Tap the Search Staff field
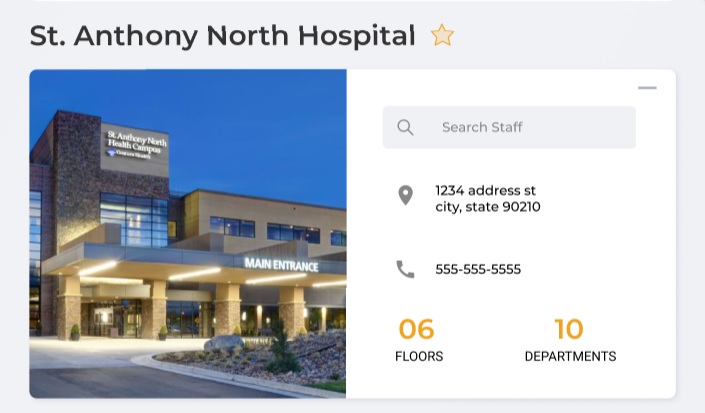This screenshot has height=413, width=705. [x=509, y=127]
